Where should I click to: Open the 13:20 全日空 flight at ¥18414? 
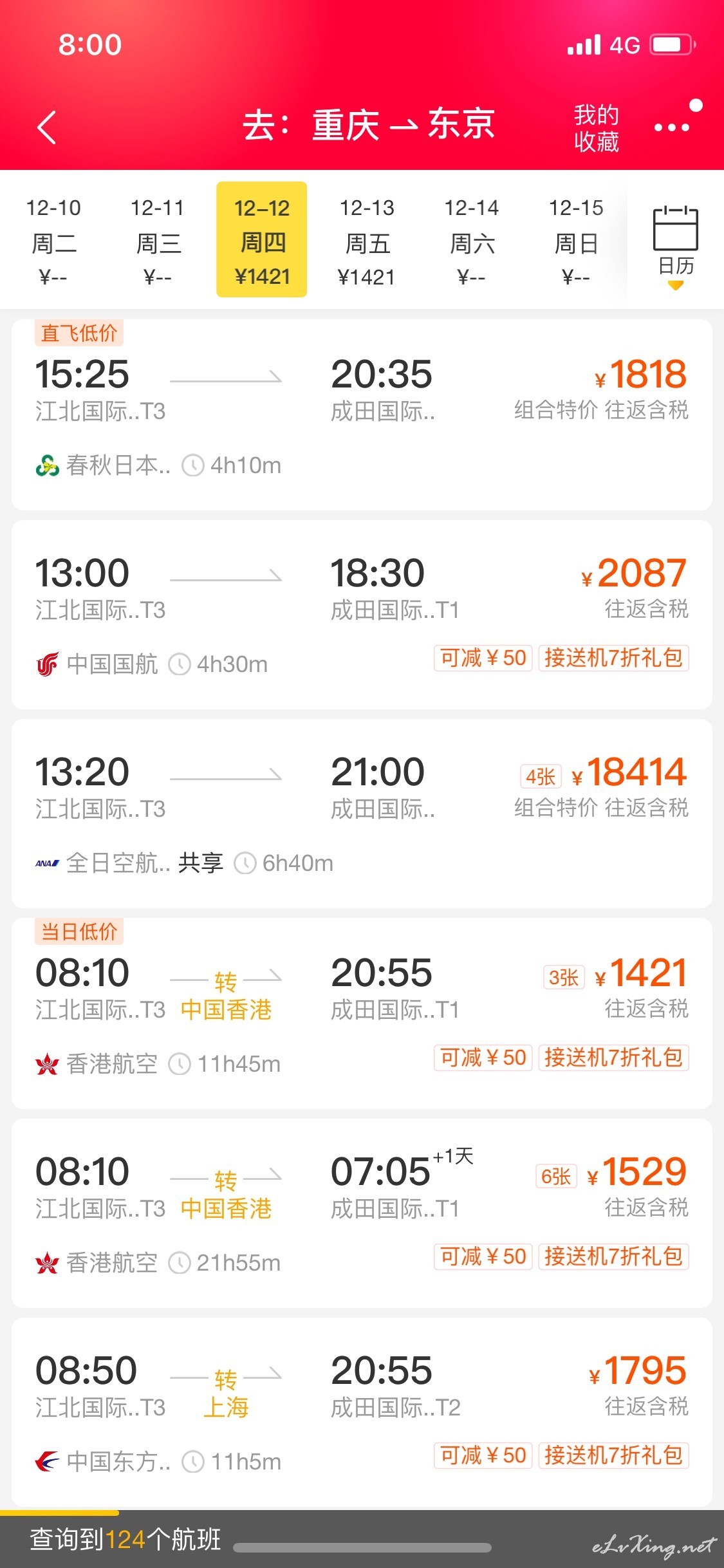(362, 814)
